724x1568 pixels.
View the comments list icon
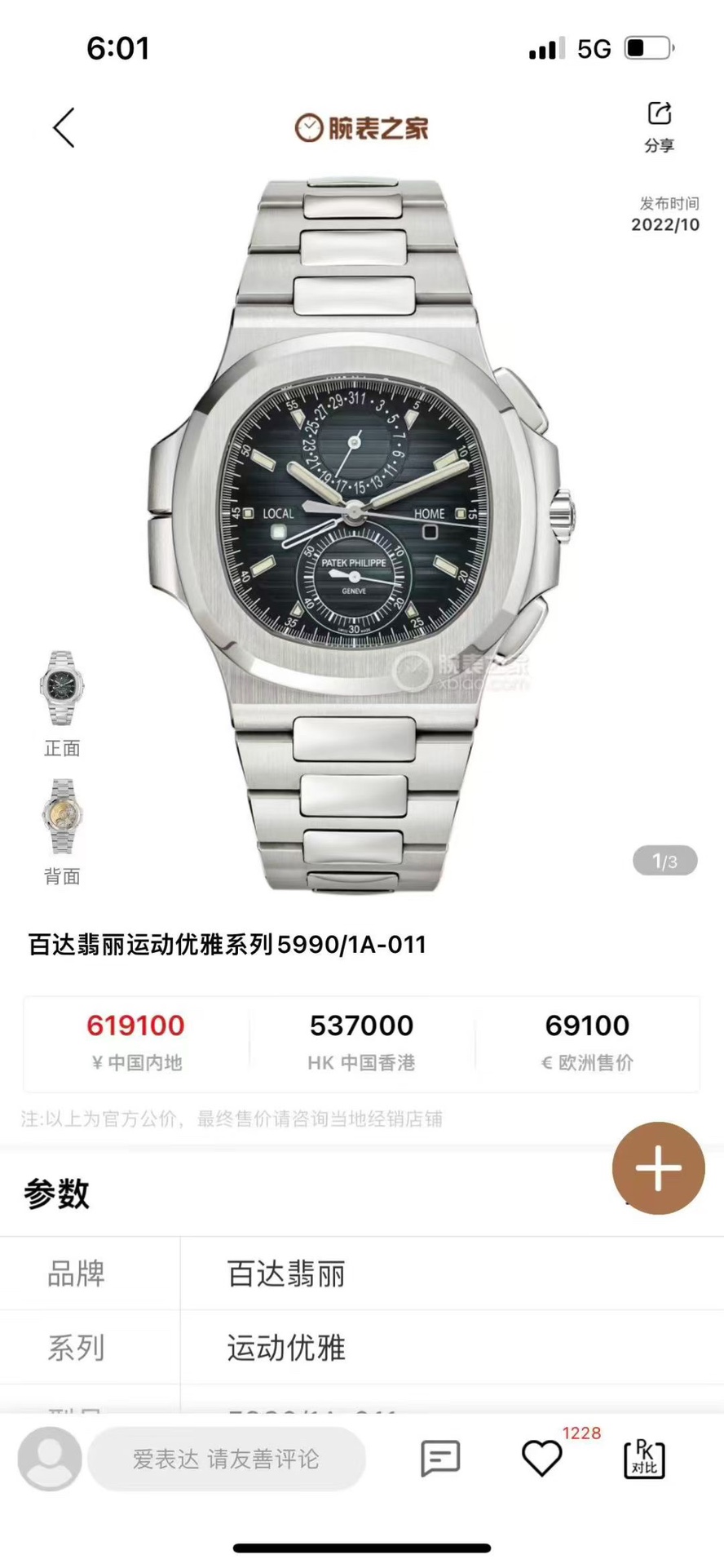point(440,1458)
